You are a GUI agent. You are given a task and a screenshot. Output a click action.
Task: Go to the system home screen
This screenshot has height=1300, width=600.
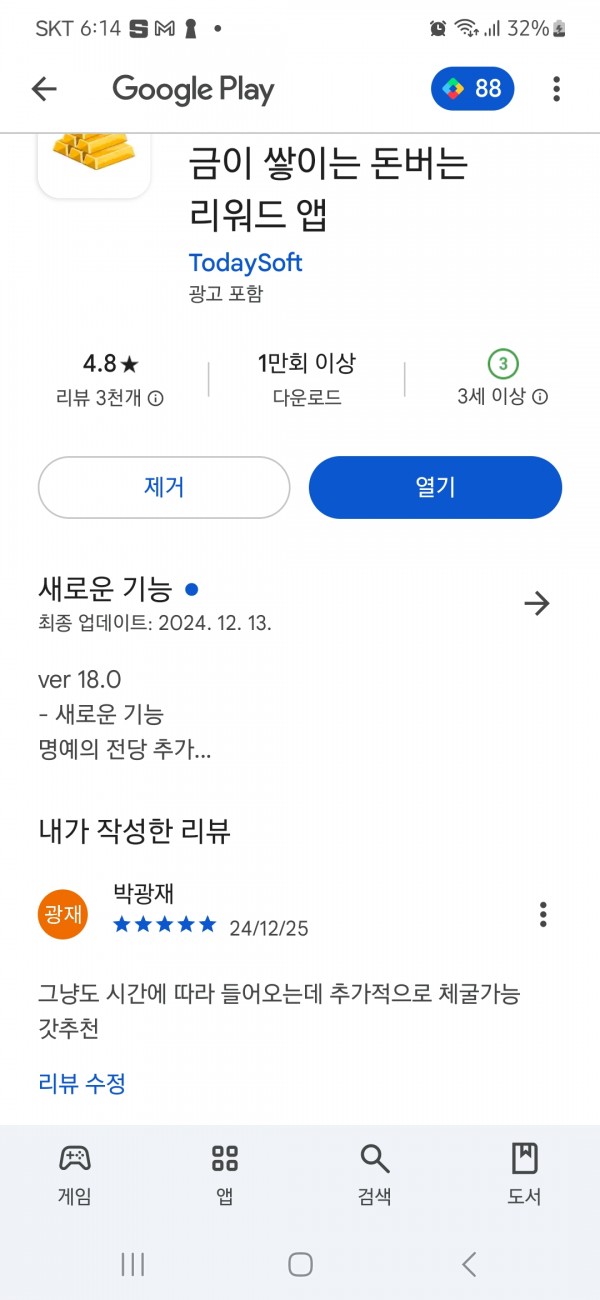[x=300, y=1264]
